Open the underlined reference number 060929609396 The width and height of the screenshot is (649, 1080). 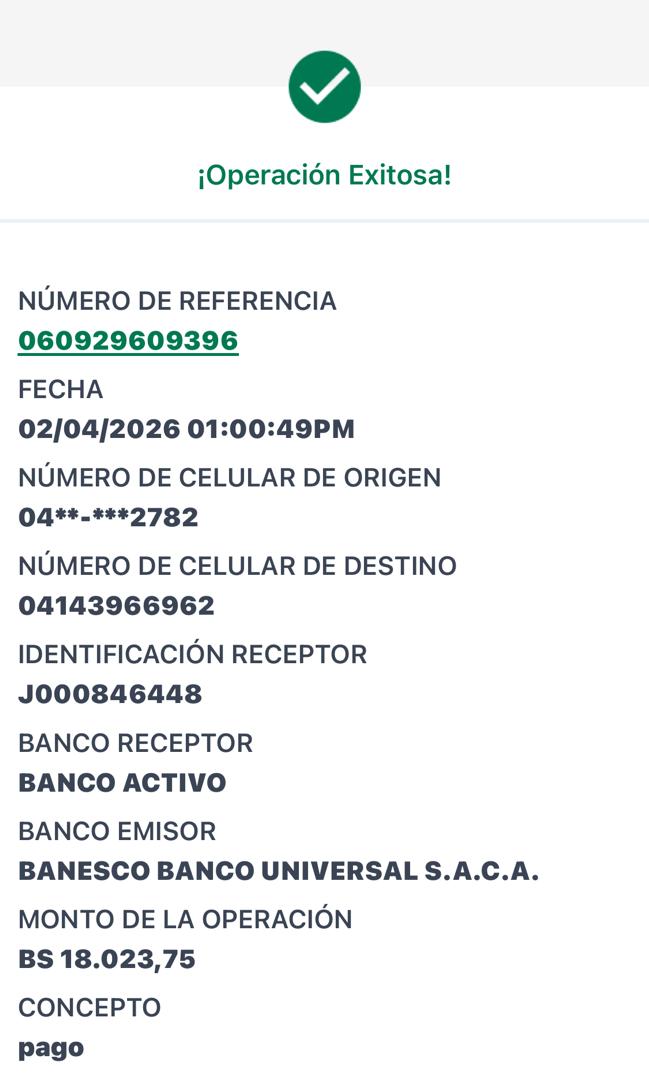pyautogui.click(x=128, y=341)
